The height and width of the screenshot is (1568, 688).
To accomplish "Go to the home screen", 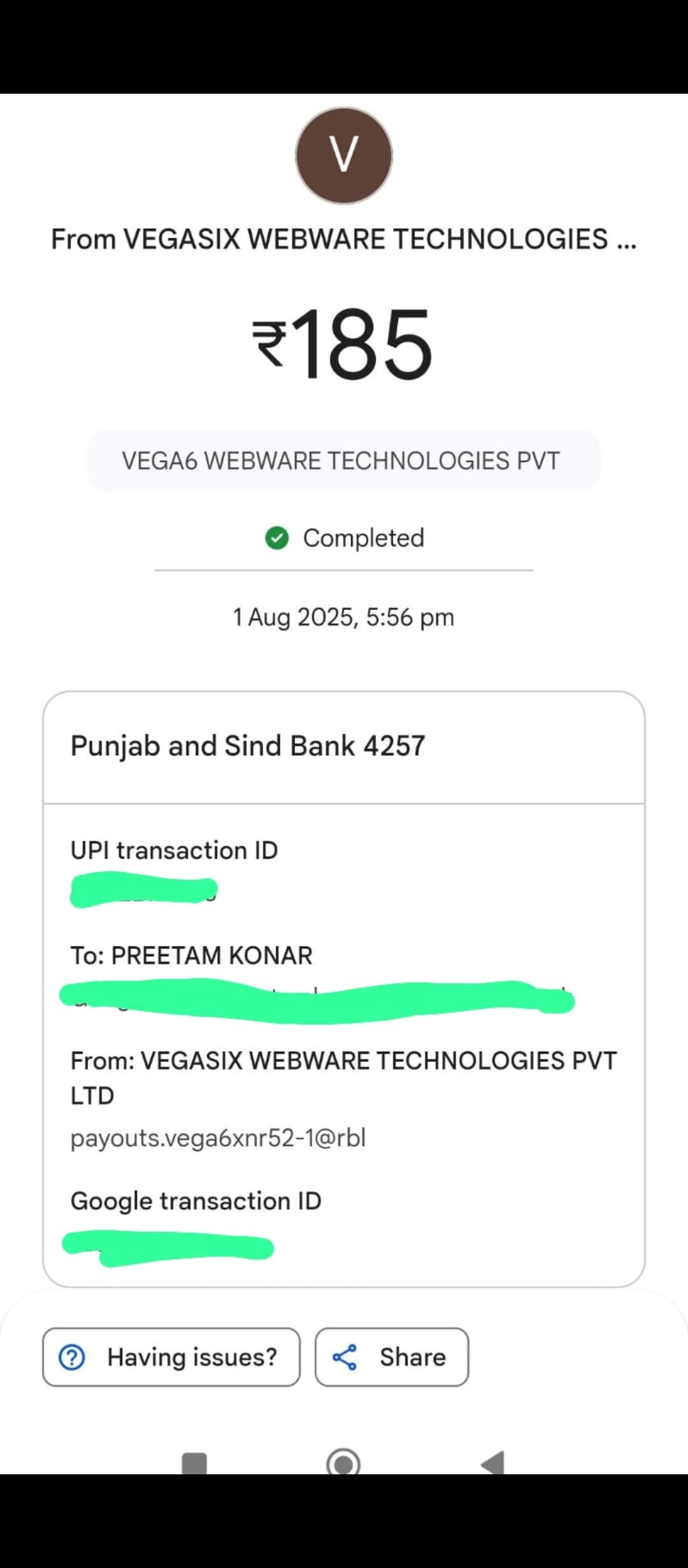I will pyautogui.click(x=343, y=1463).
